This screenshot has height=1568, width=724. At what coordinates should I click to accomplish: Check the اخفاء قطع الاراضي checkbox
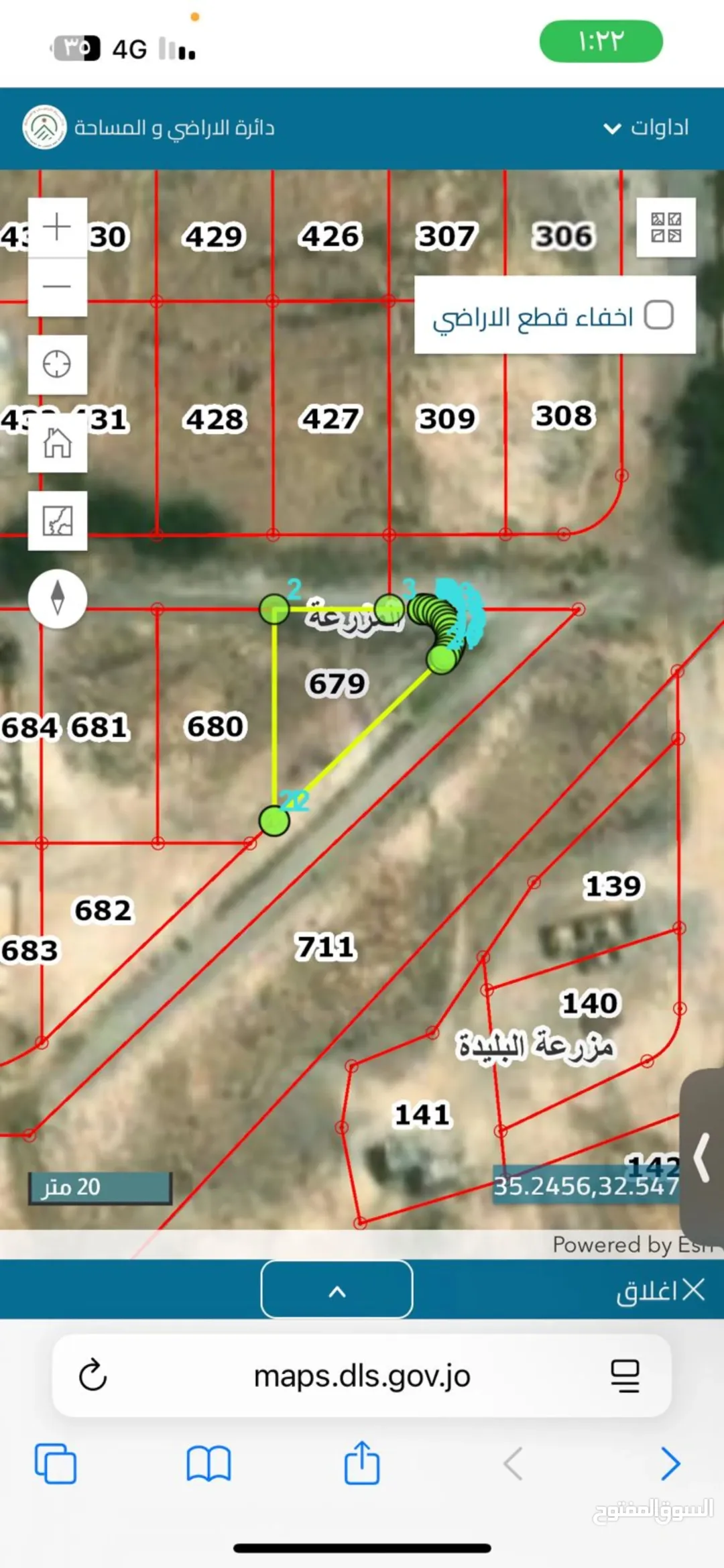(x=658, y=315)
